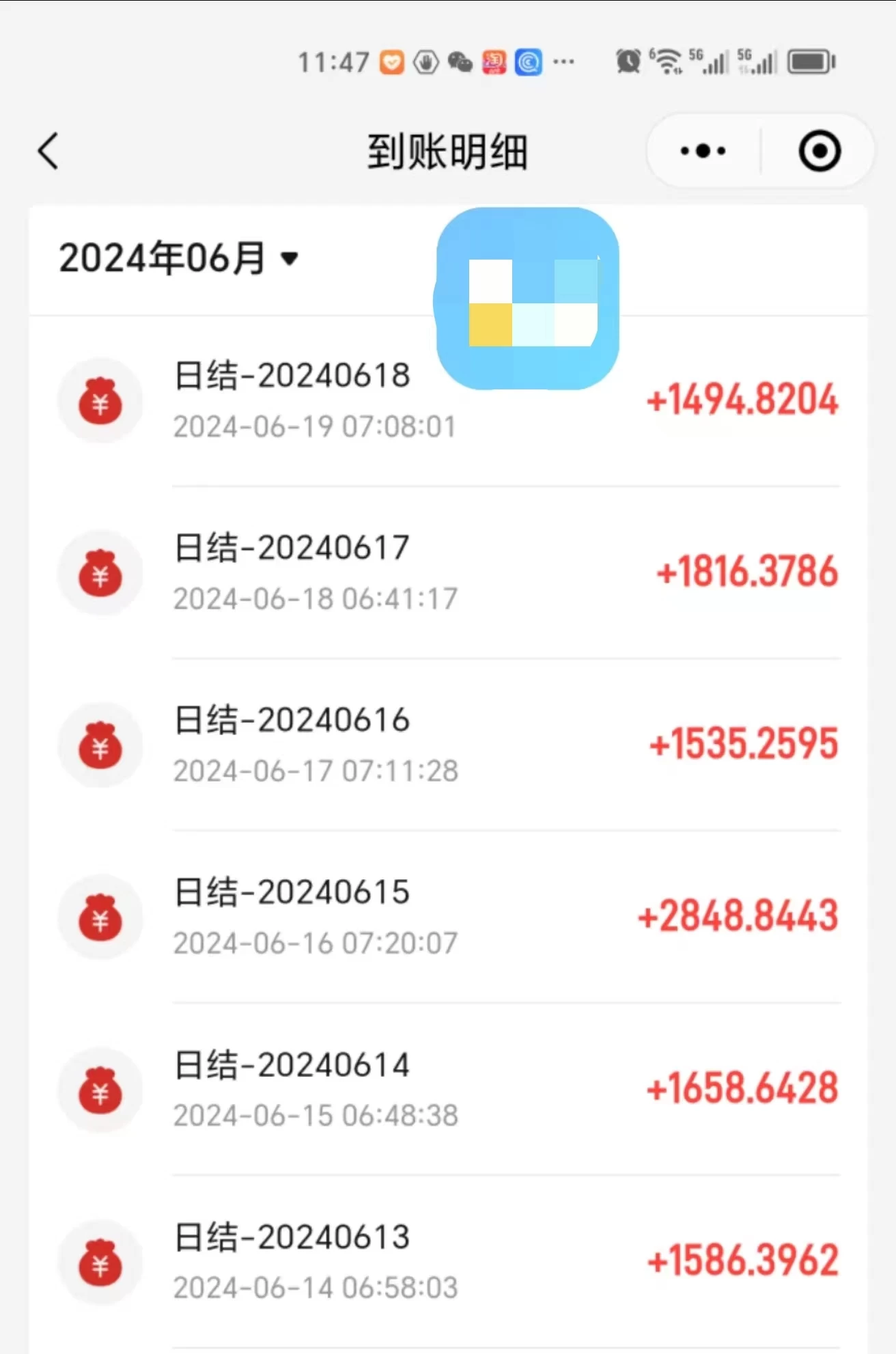Tap the WeChat icon in the status bar

click(459, 62)
